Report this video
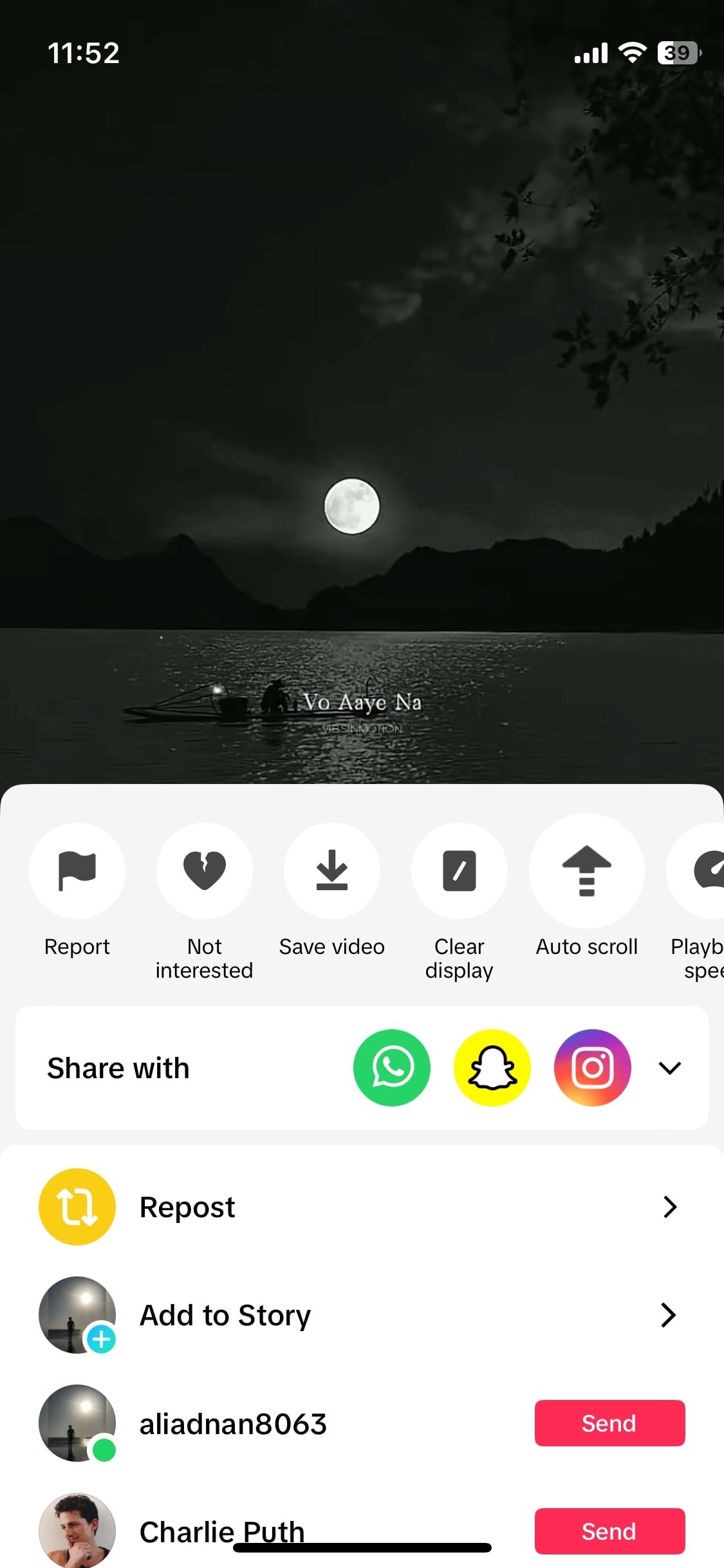 tap(77, 871)
